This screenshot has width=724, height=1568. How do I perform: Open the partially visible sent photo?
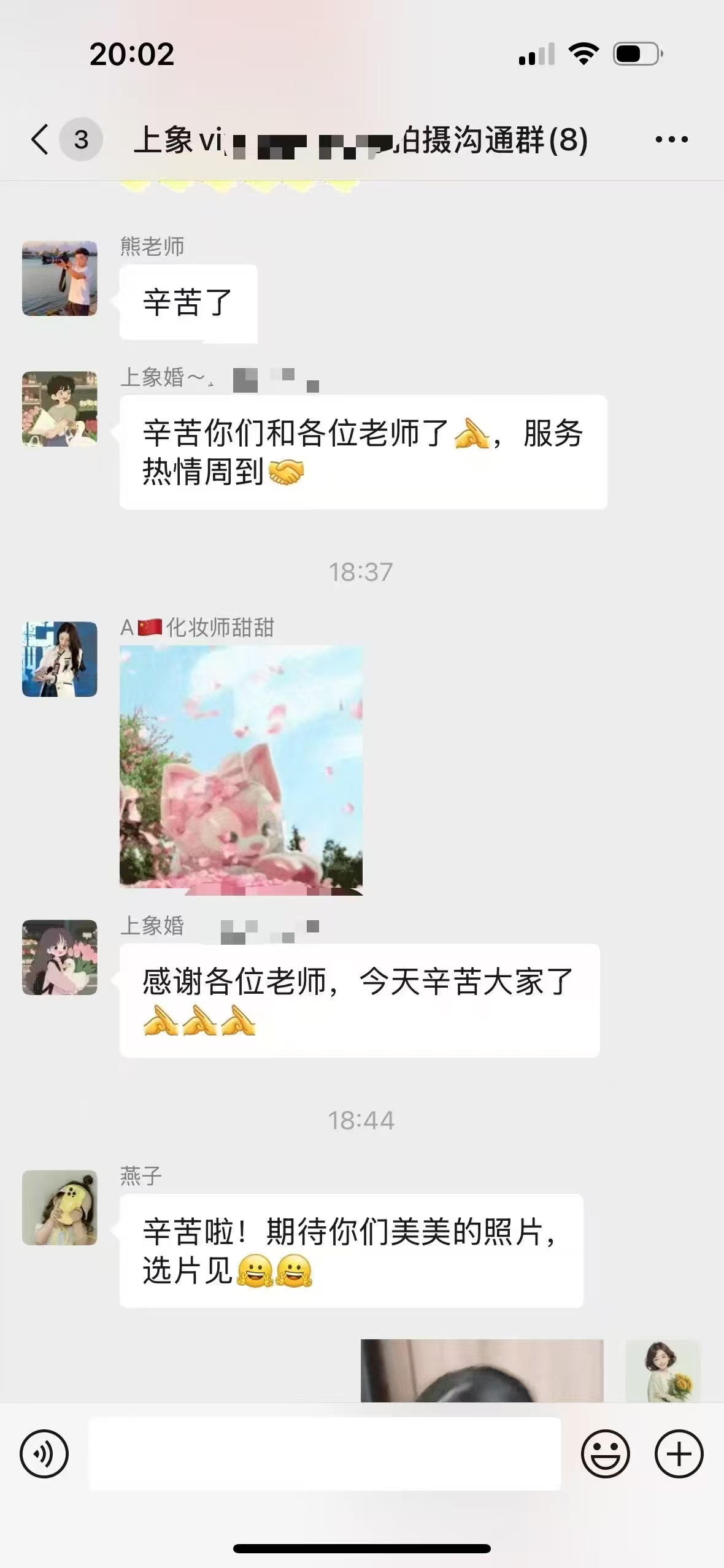tap(482, 1370)
